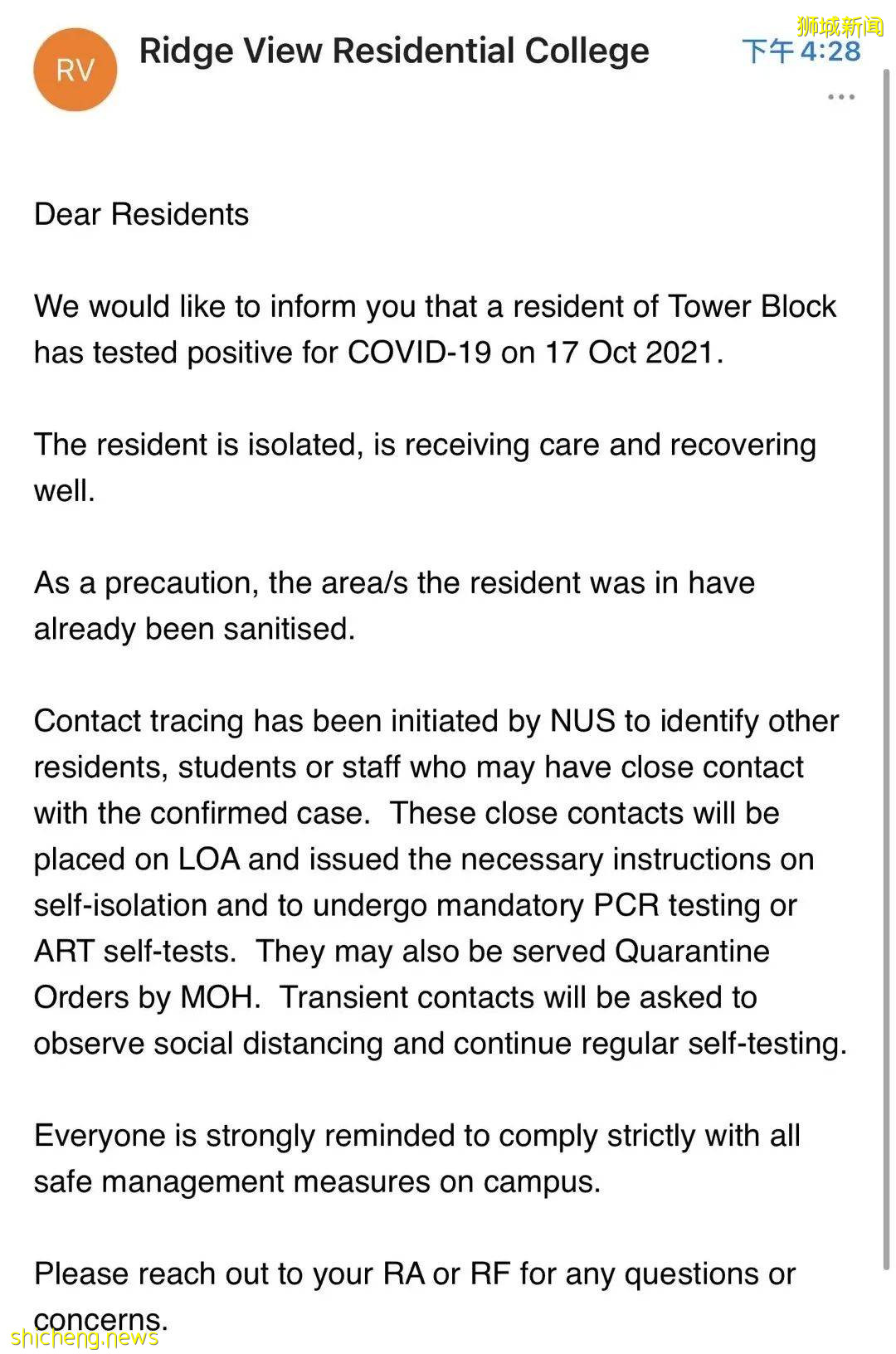The height and width of the screenshot is (1354, 896).
Task: Click the sanitised precaution paragraph
Action: click(x=394, y=606)
